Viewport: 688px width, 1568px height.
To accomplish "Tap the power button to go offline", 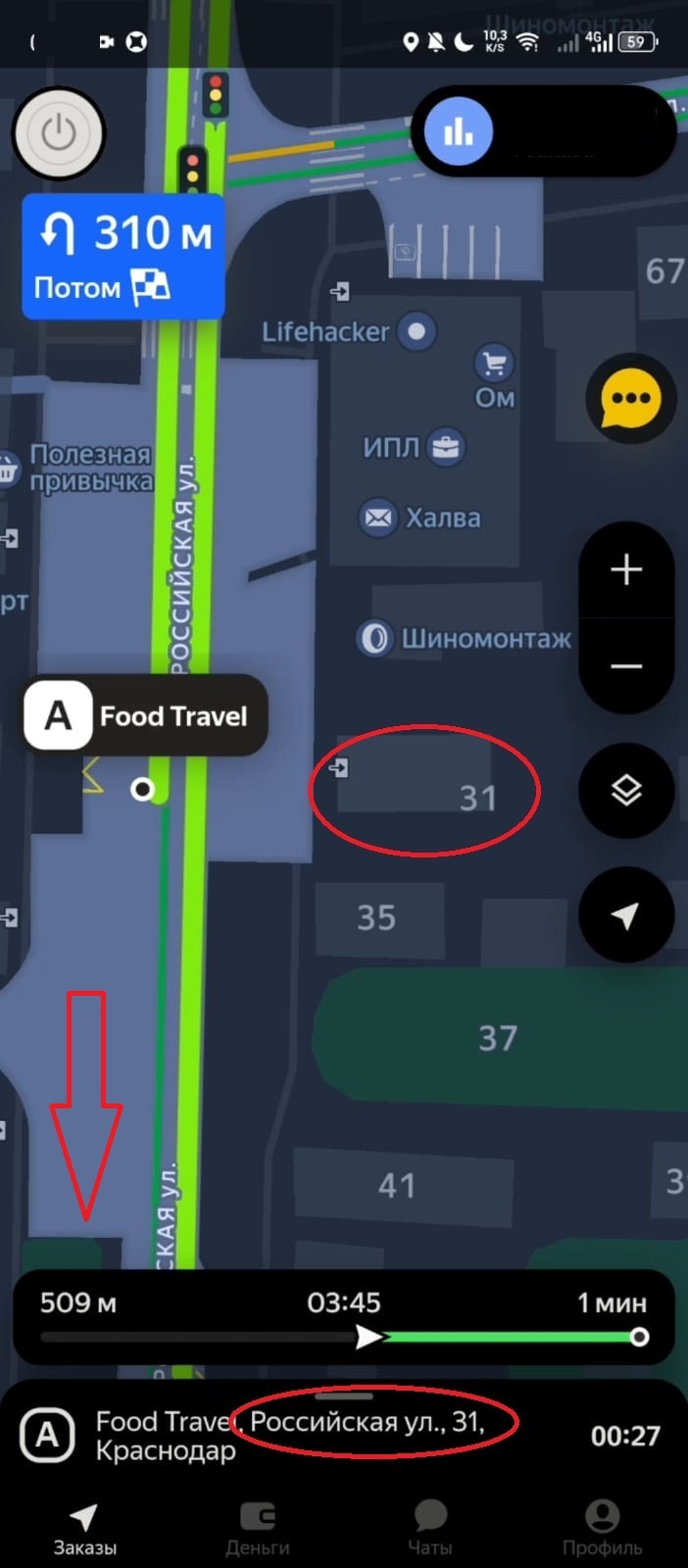I will tap(59, 134).
